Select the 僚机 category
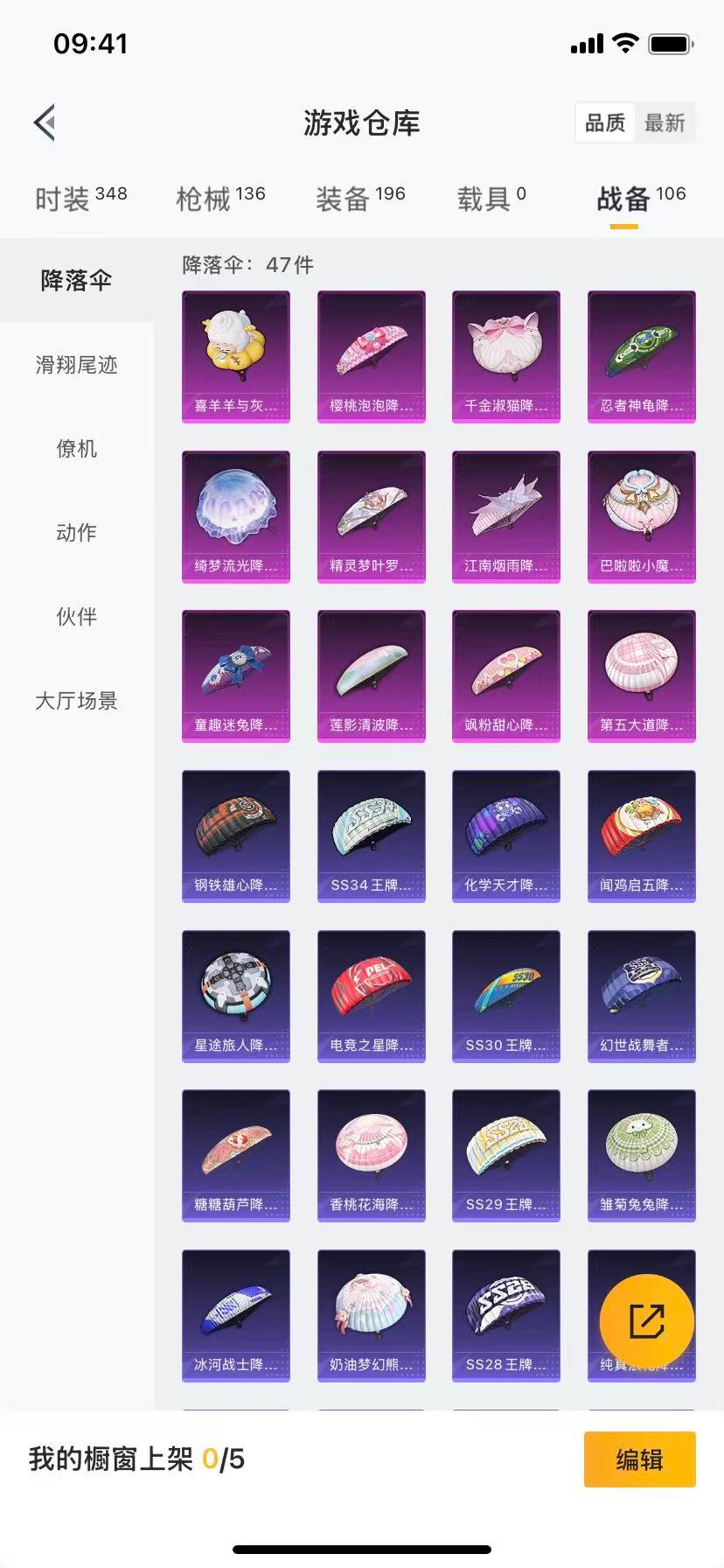The width and height of the screenshot is (724, 1568). point(76,449)
